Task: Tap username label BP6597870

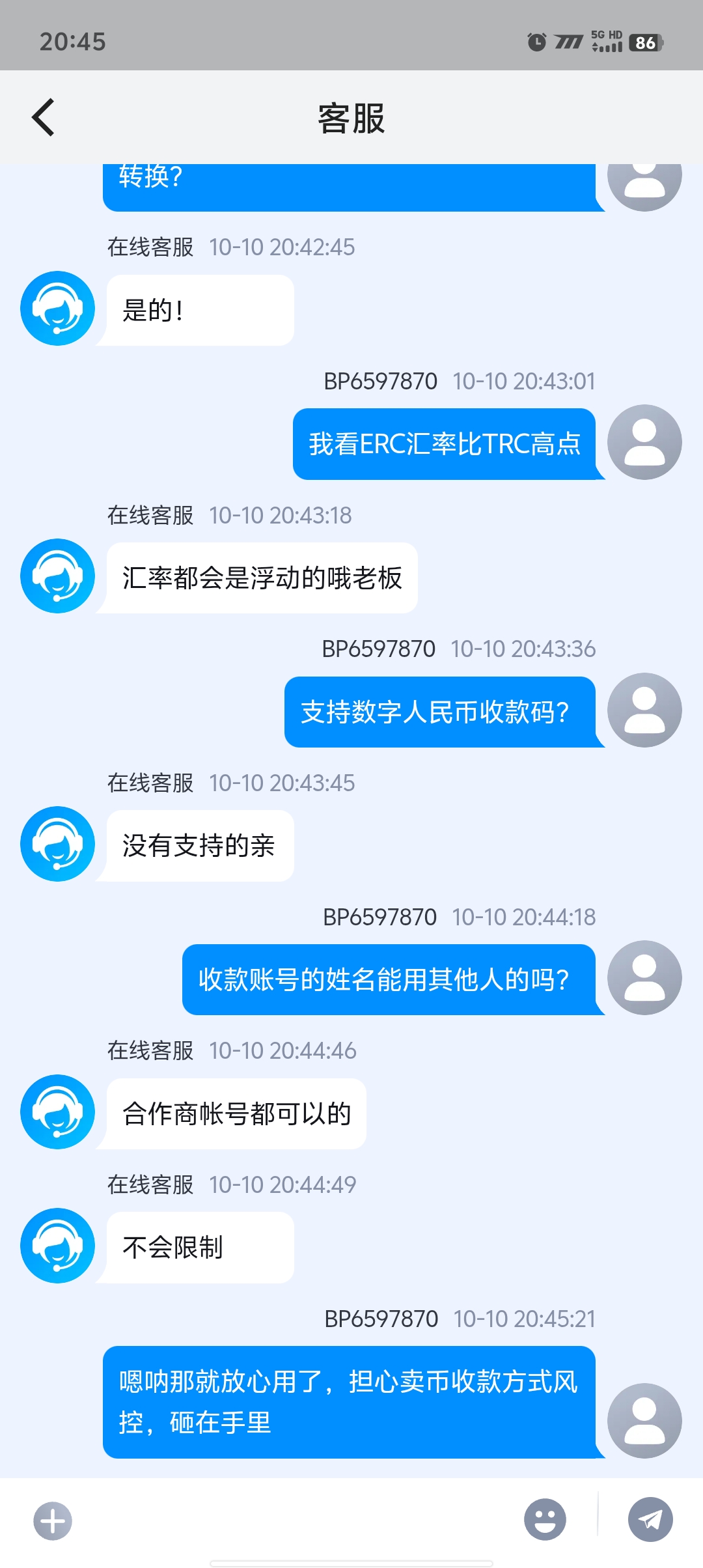Action: pos(379,382)
